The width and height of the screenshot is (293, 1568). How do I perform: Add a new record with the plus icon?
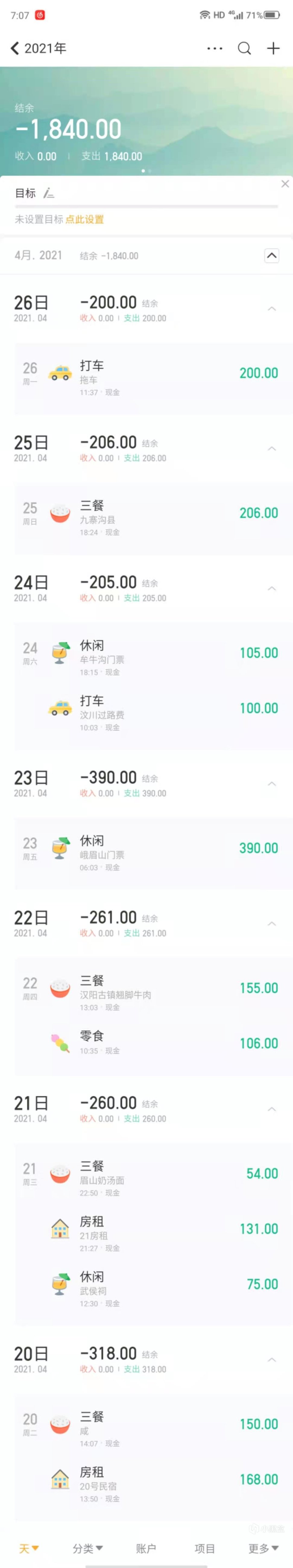(273, 48)
